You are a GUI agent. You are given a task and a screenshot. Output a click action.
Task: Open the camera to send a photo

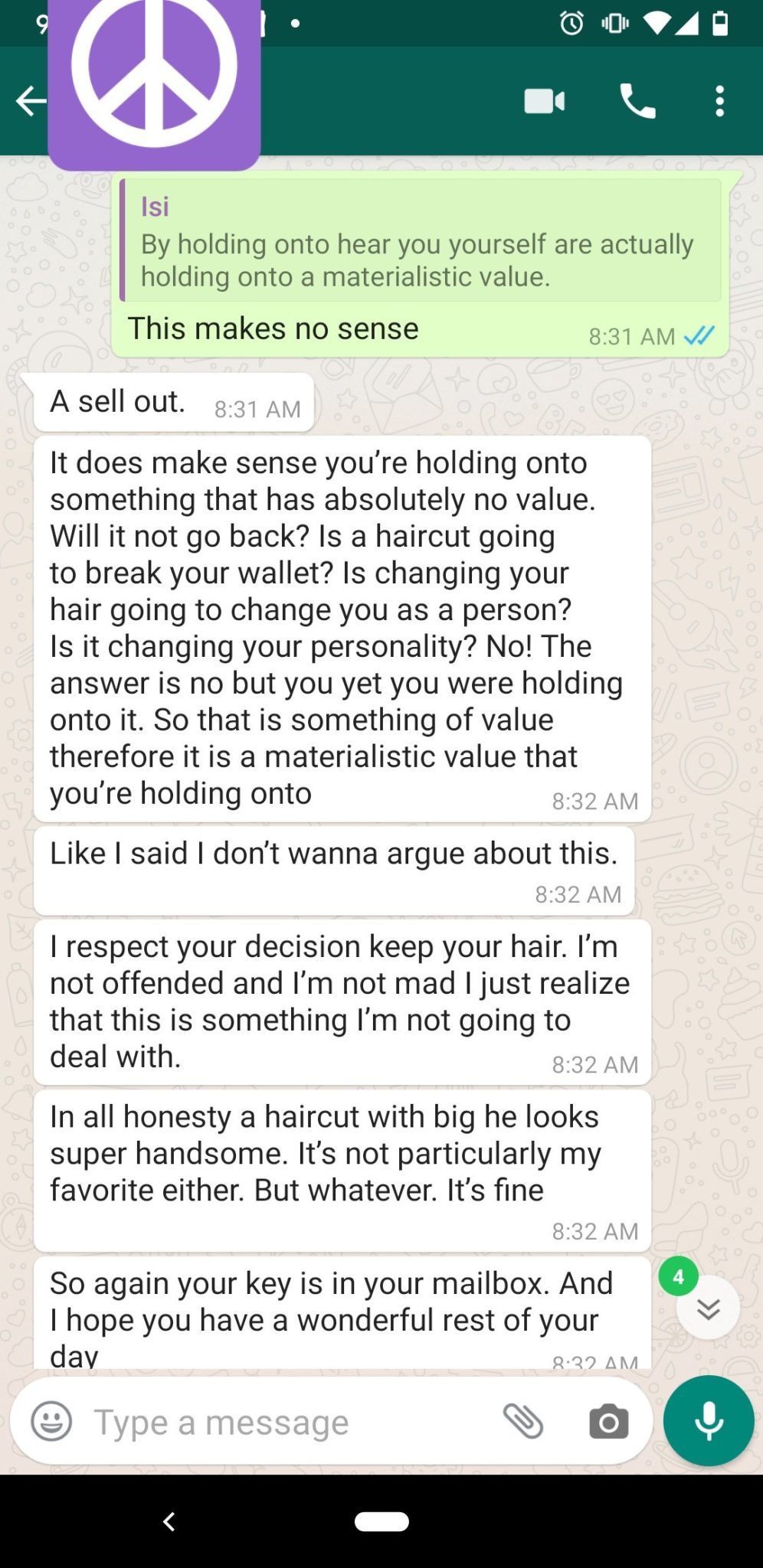point(608,1422)
